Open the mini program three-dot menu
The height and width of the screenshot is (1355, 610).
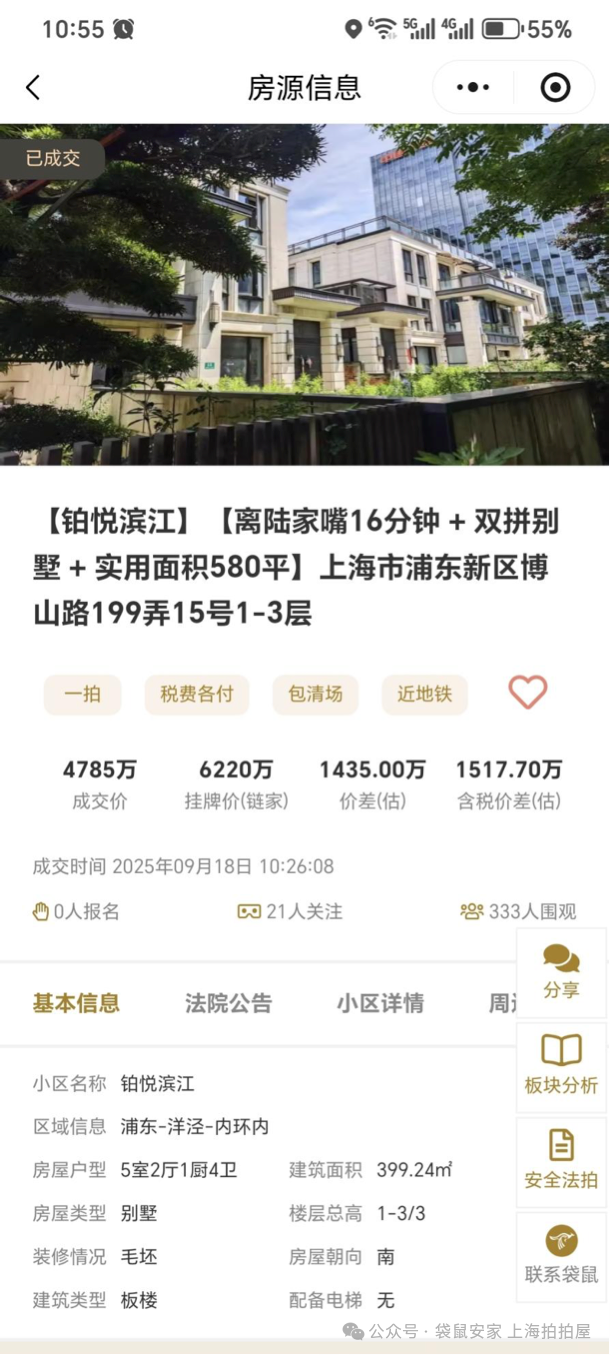[473, 88]
